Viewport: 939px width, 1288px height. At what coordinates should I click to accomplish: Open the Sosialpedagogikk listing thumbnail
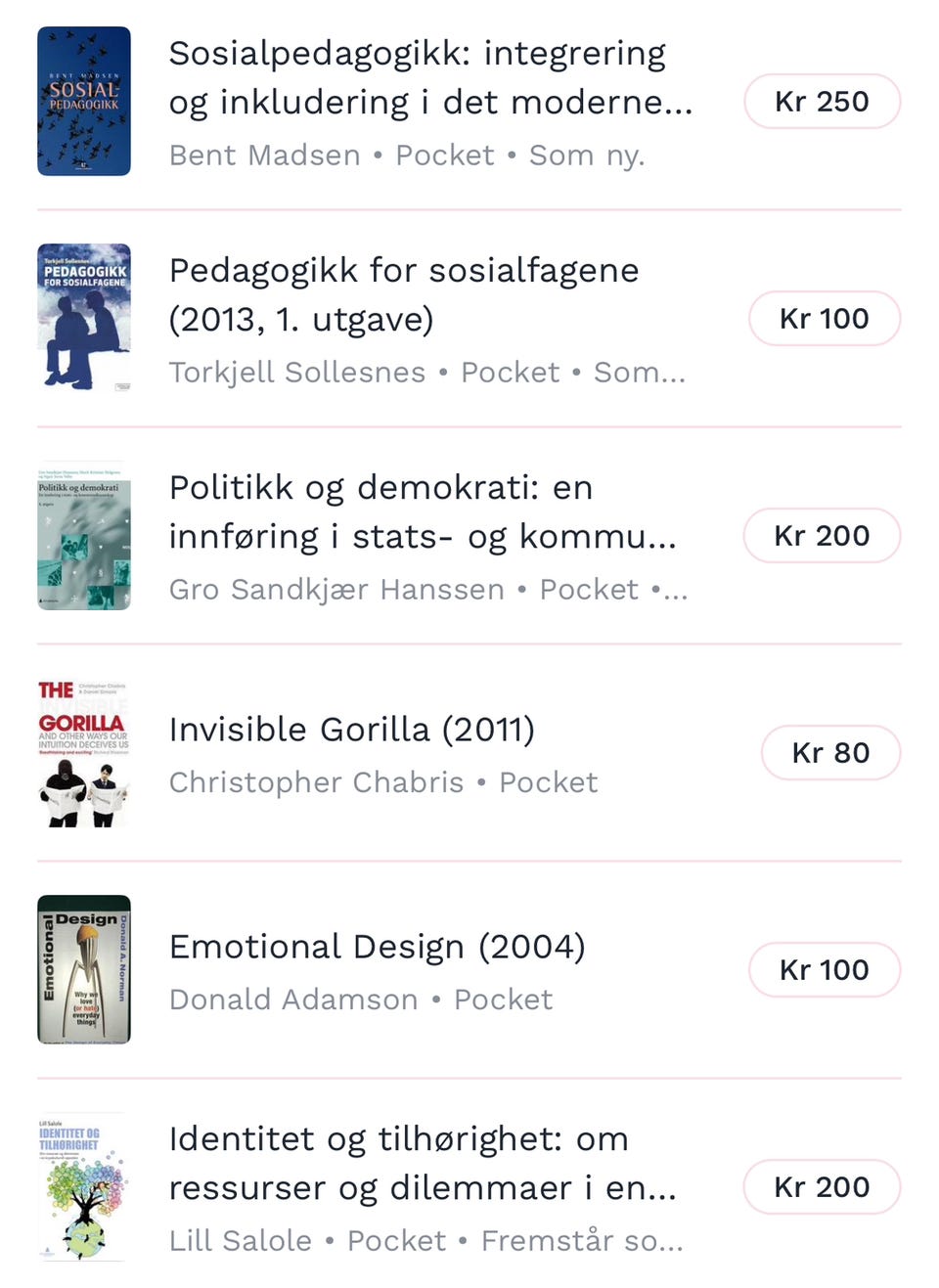(83, 99)
